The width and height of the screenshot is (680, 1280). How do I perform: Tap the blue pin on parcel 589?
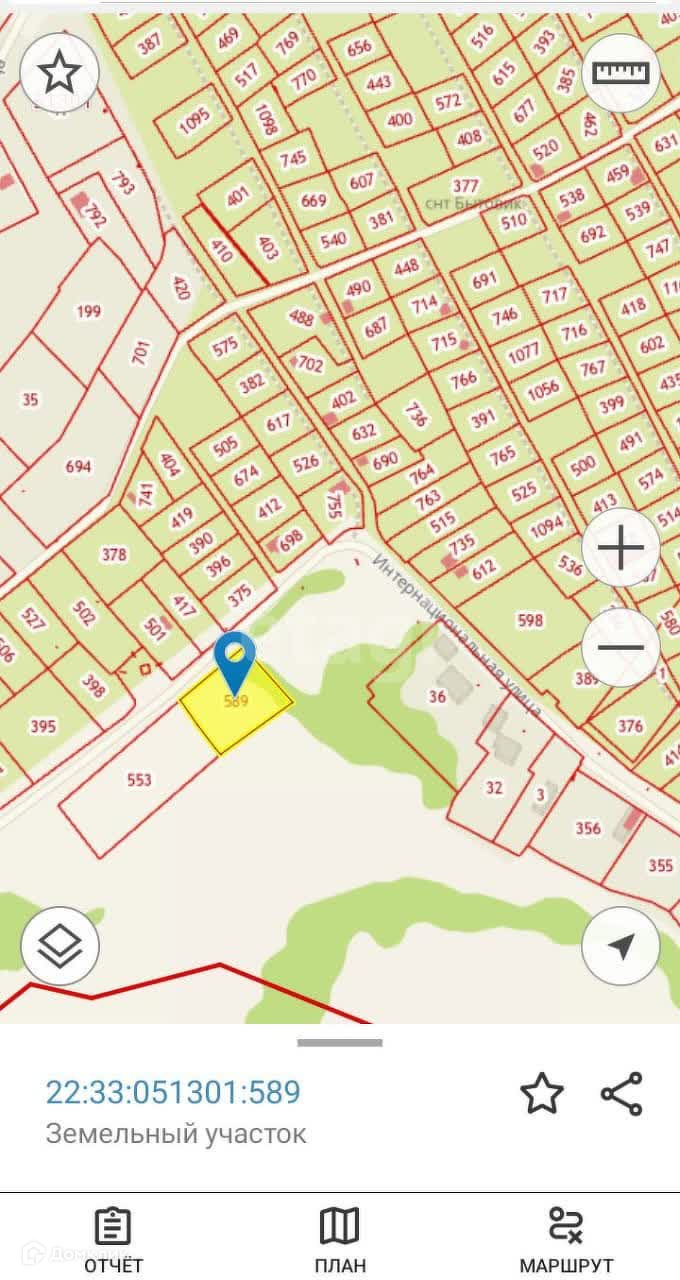[x=236, y=658]
